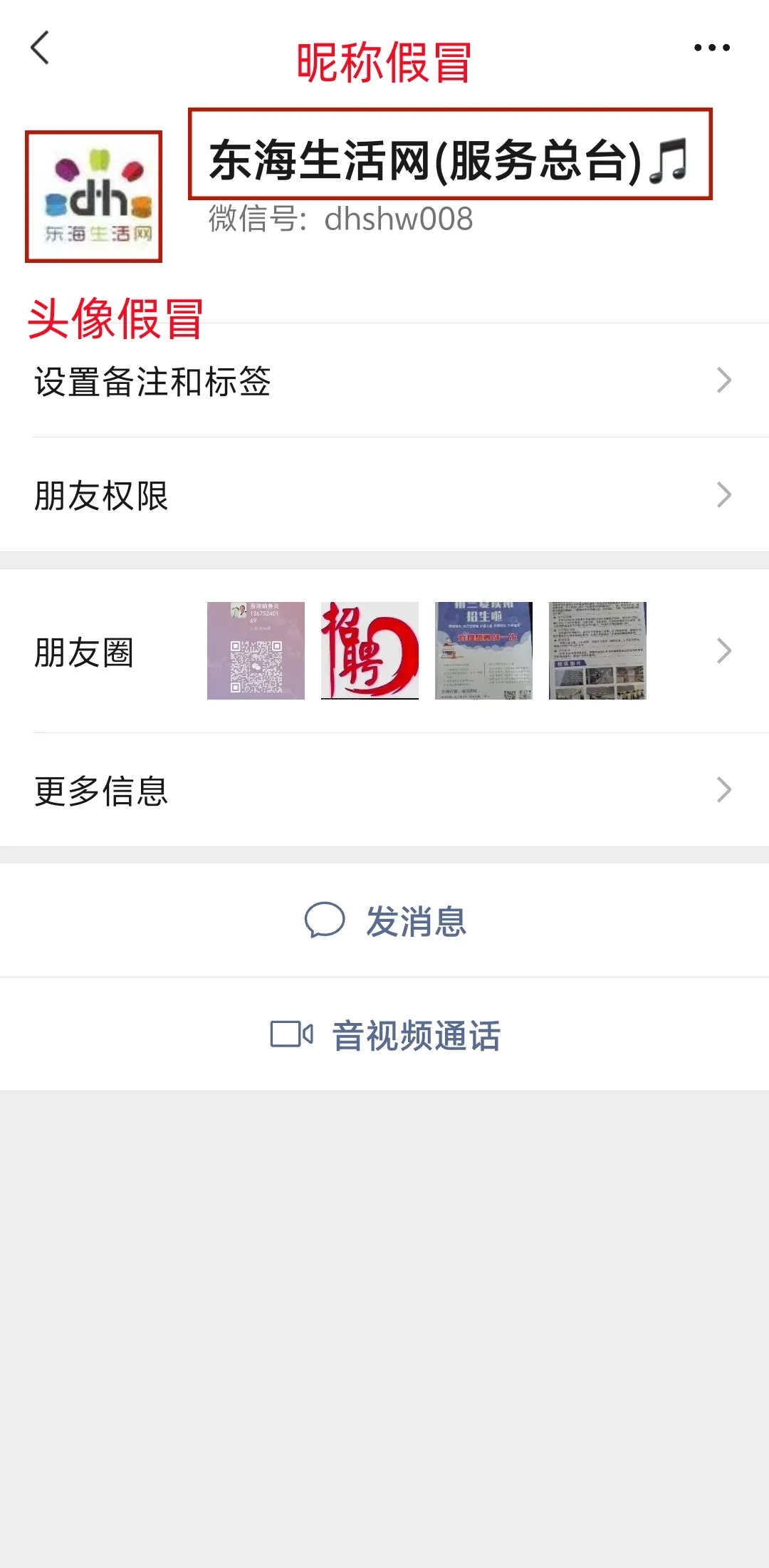Tap 发消息 to send a message

pos(385,920)
